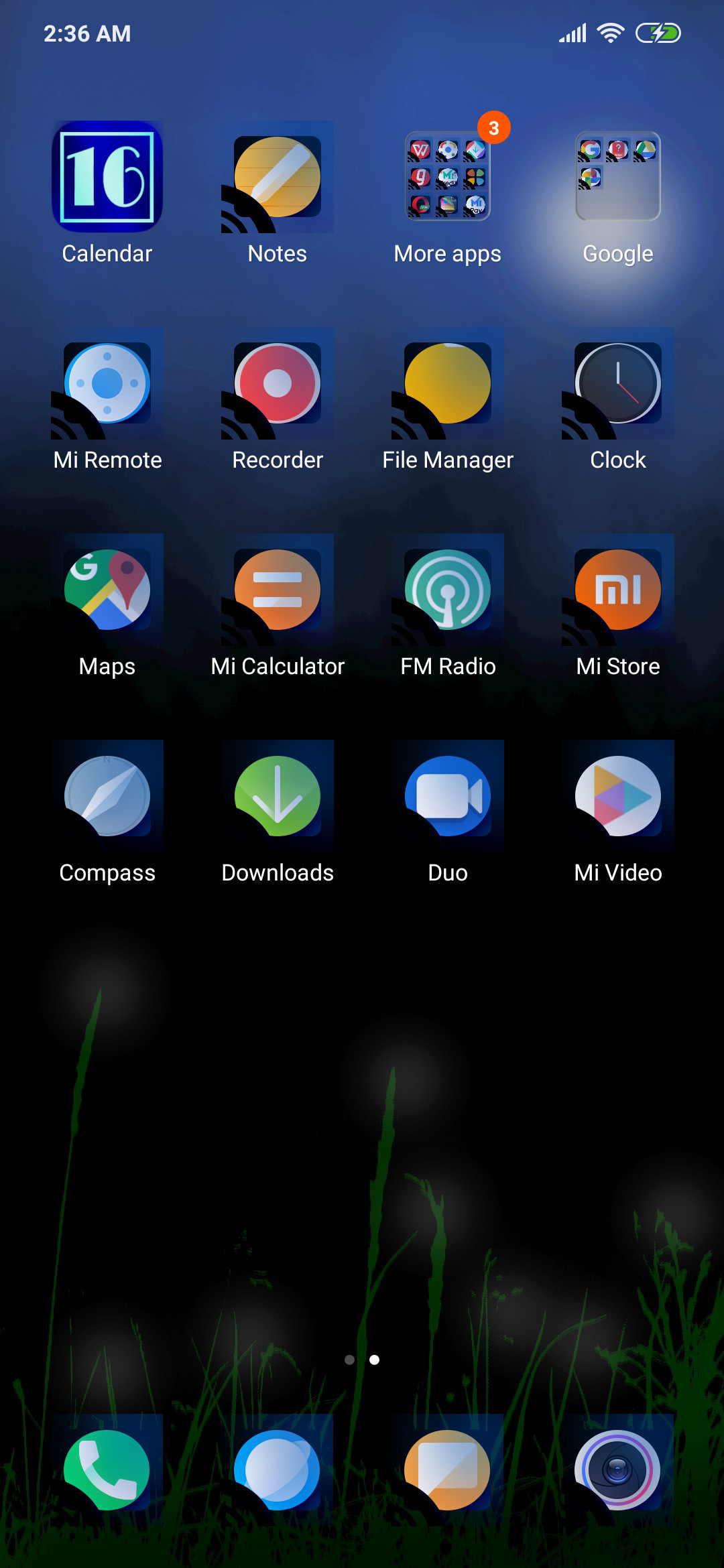
Task: Open the Google folder
Action: (x=618, y=177)
